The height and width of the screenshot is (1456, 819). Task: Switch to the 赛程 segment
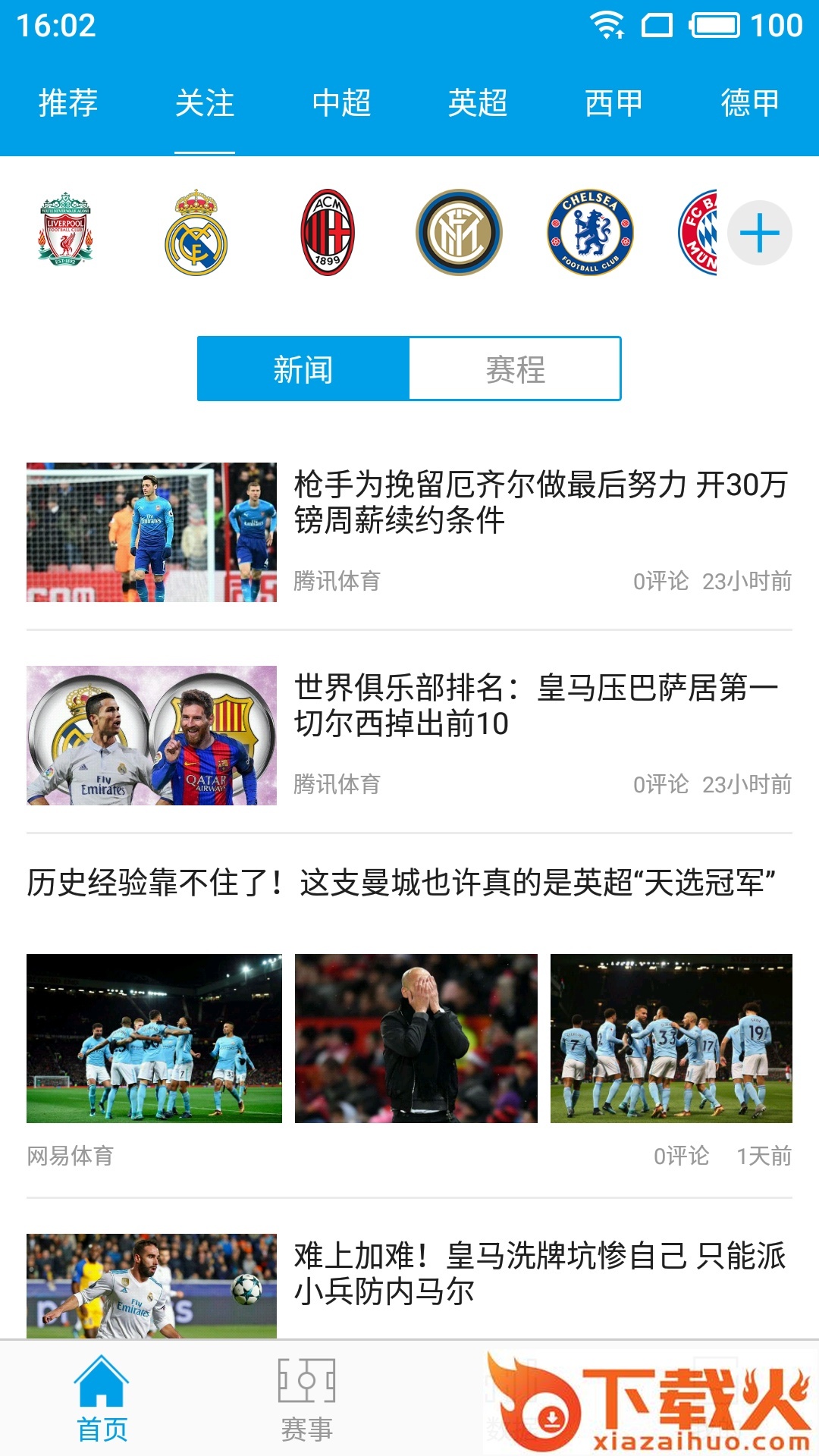(515, 369)
